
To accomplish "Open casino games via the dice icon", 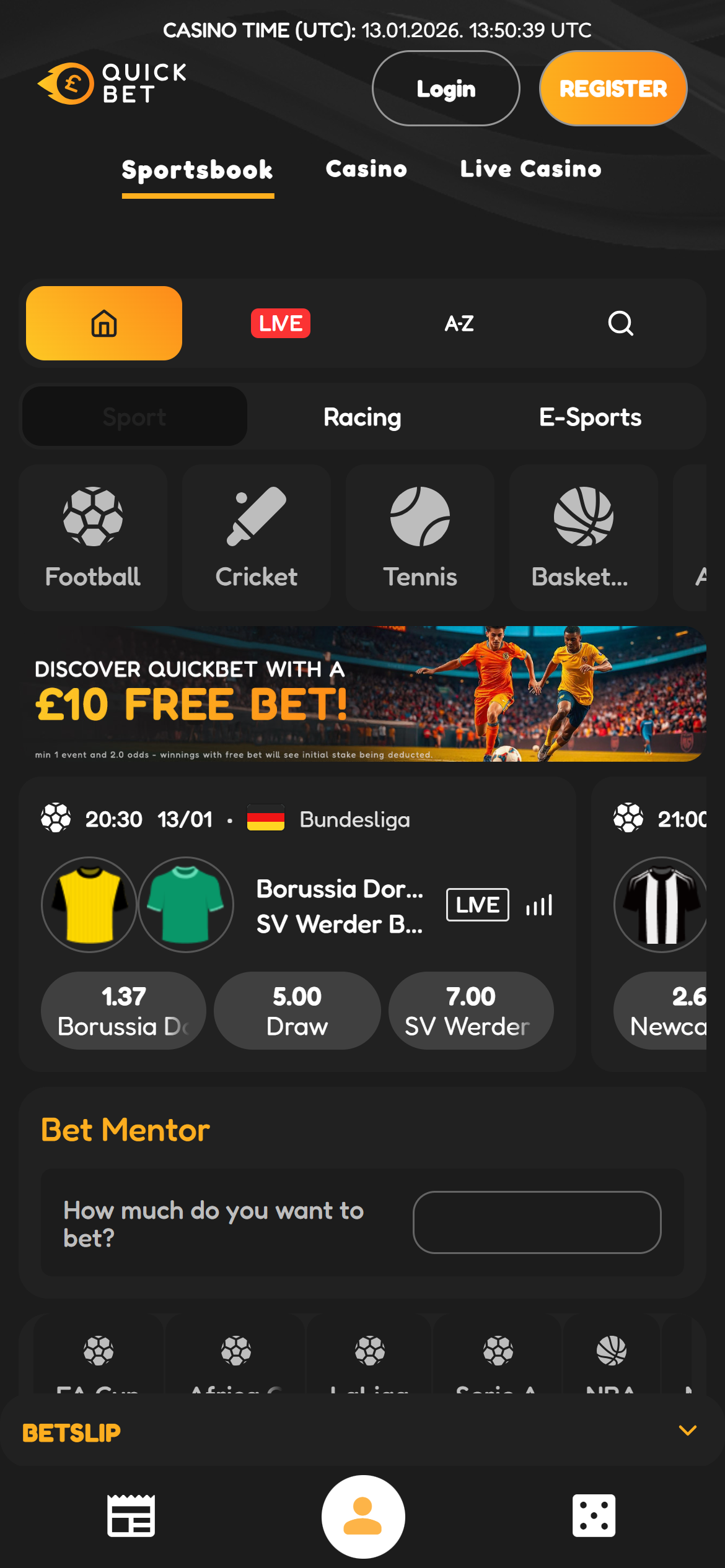I will click(593, 1517).
